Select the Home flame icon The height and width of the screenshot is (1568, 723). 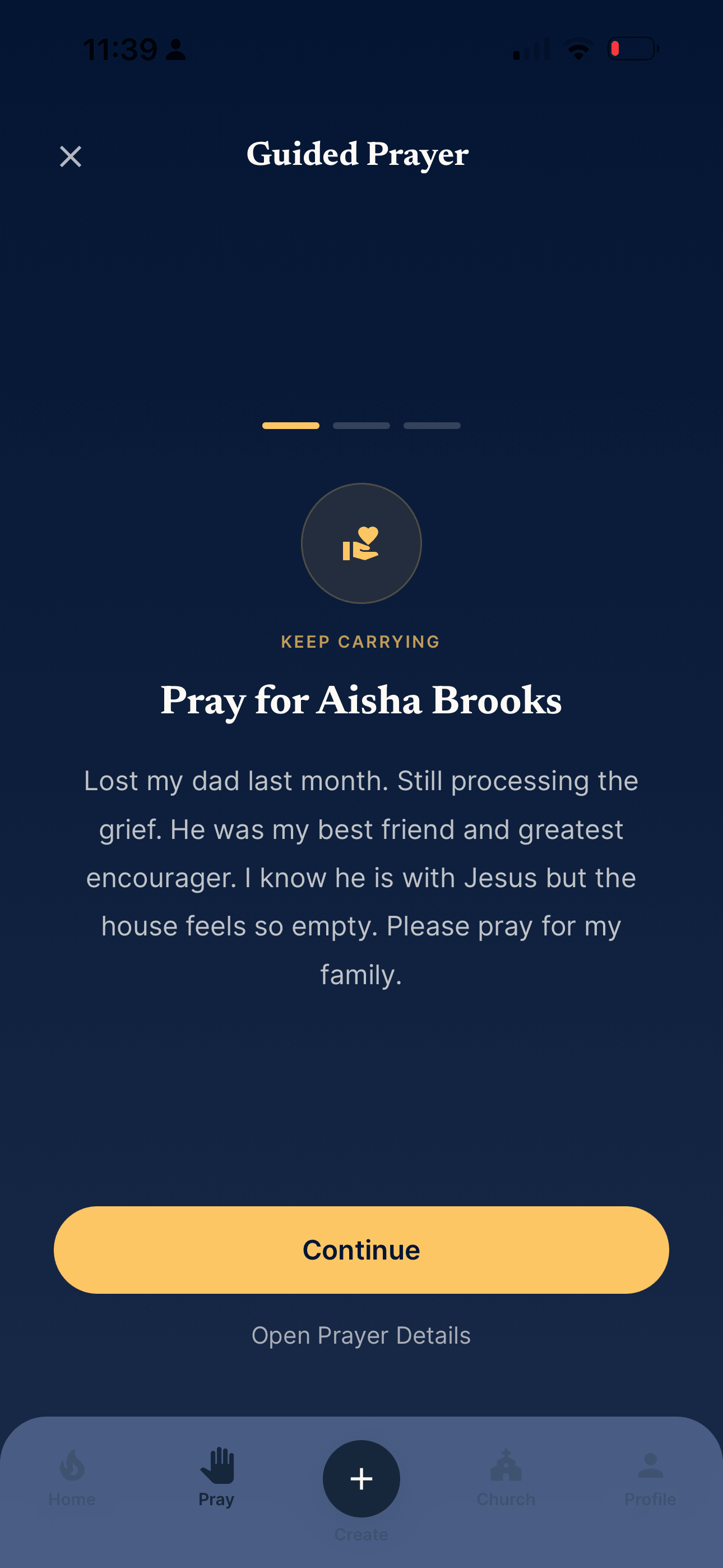tap(71, 1468)
